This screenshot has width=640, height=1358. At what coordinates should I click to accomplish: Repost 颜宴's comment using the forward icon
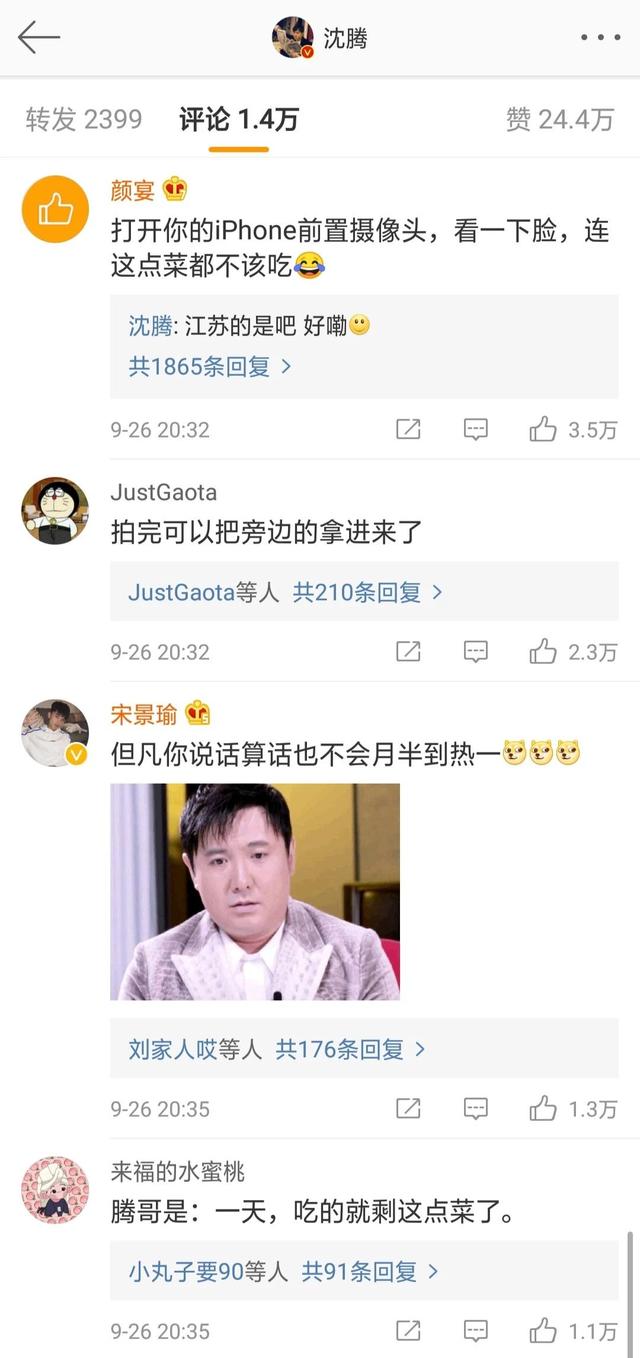click(x=408, y=430)
